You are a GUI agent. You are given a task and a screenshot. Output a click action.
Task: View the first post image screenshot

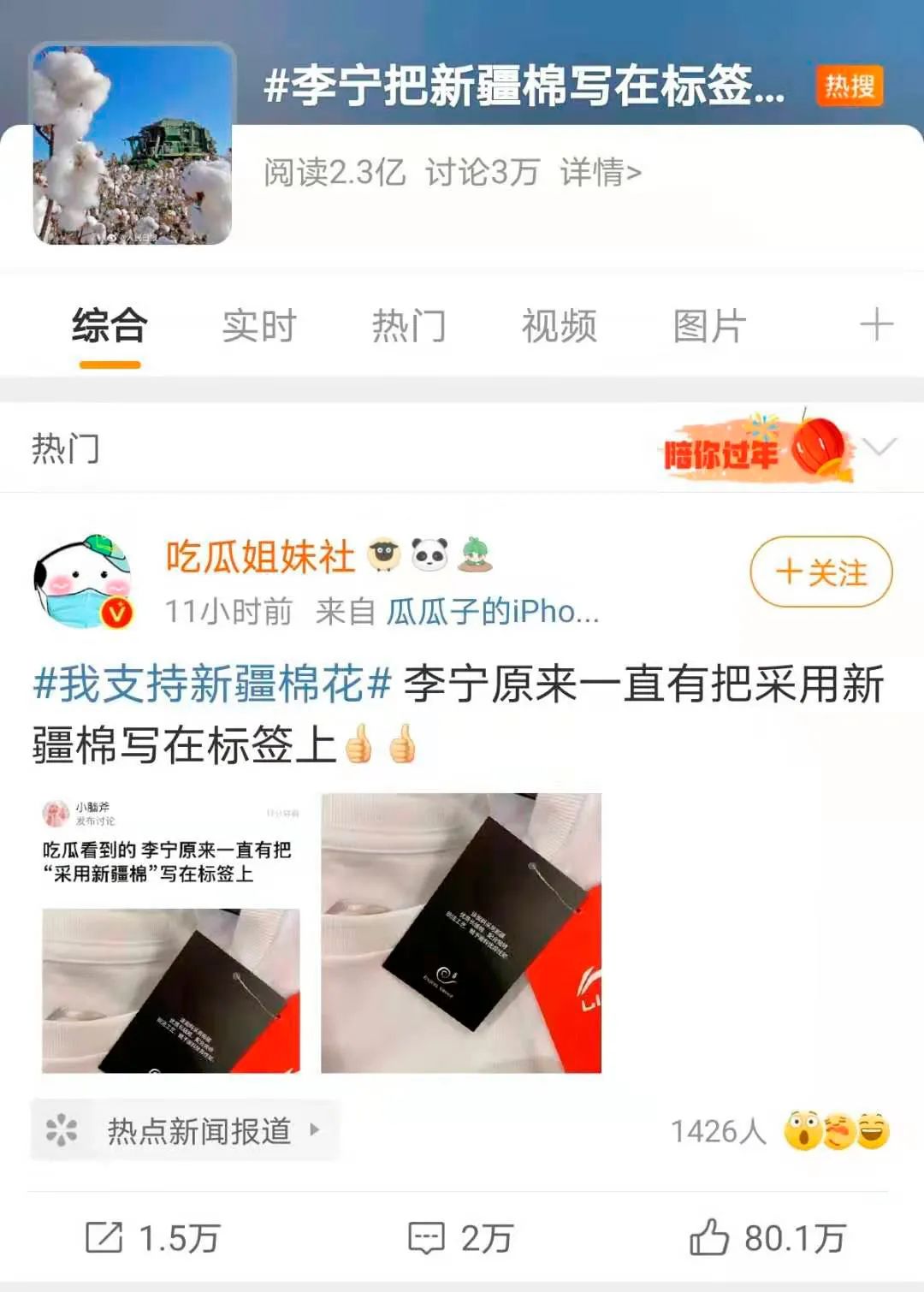(x=171, y=933)
